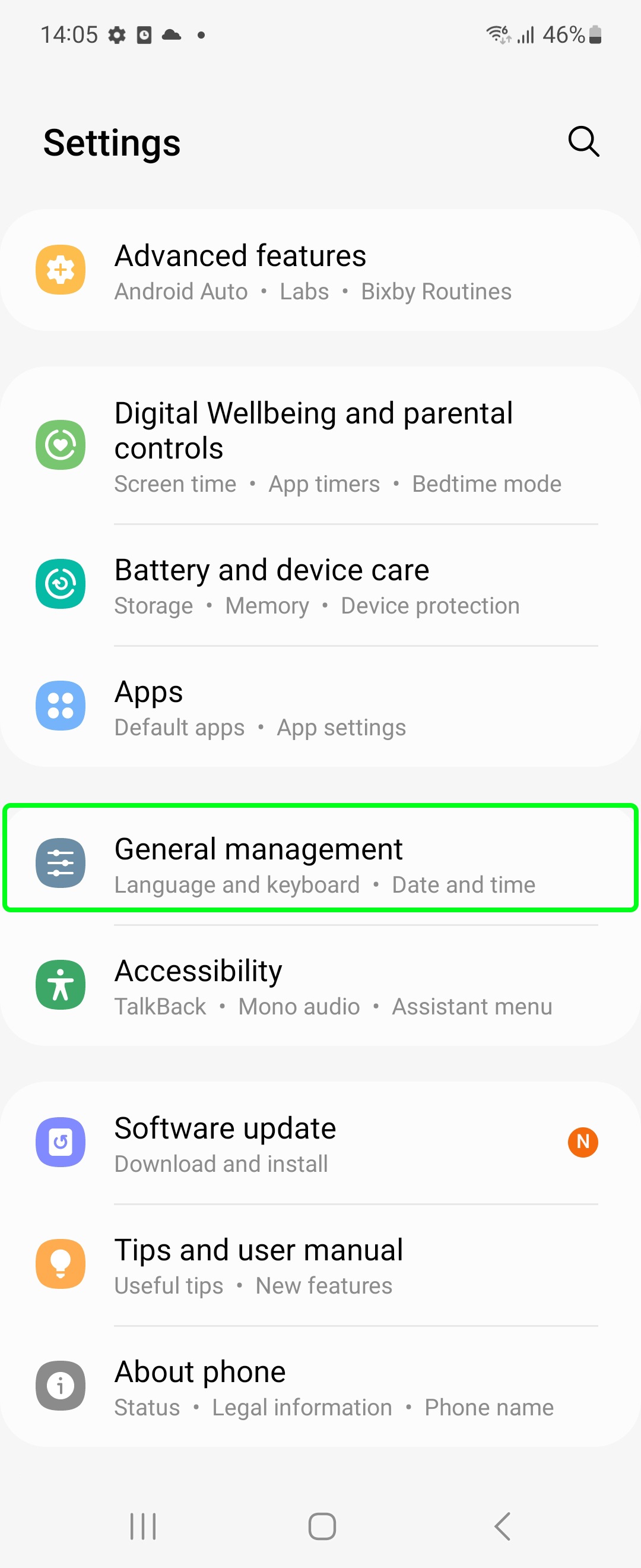Open Accessibility settings

(320, 985)
